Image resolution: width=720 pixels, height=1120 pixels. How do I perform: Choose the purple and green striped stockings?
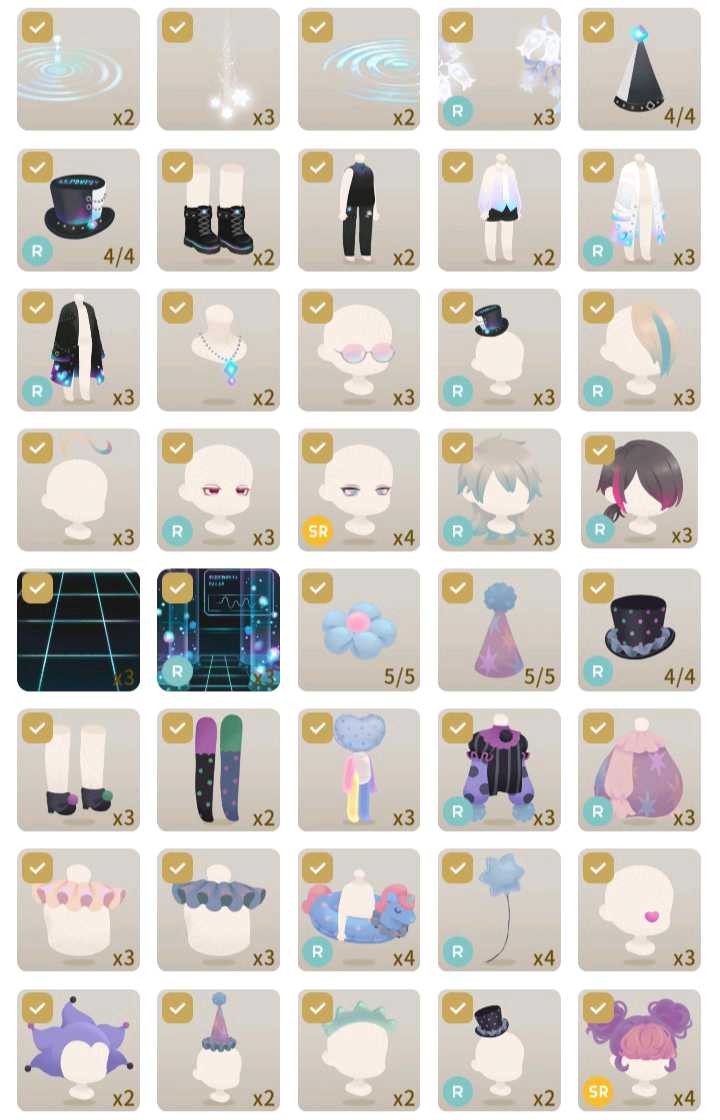pos(218,770)
